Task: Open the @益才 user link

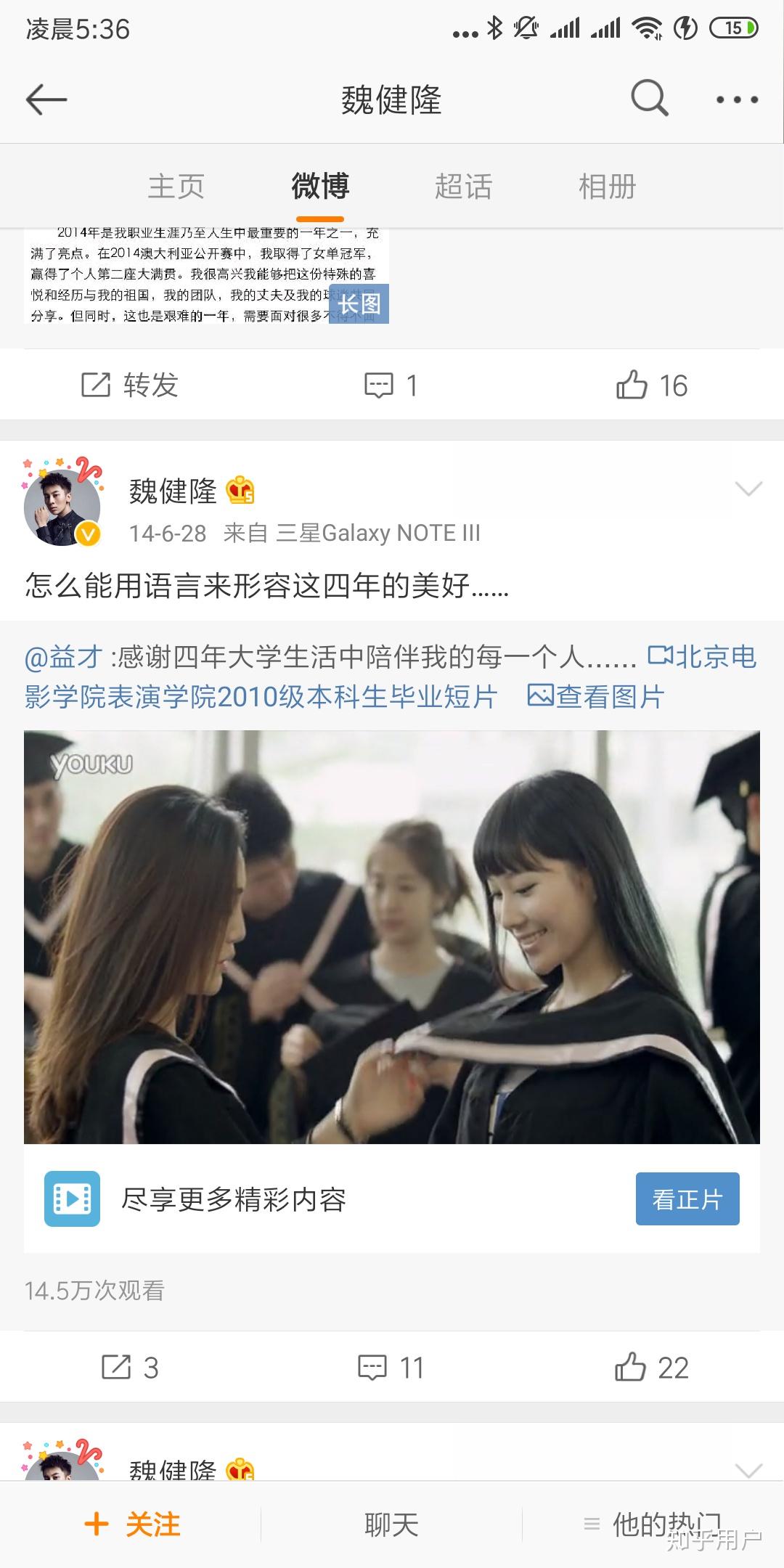Action: coord(63,658)
